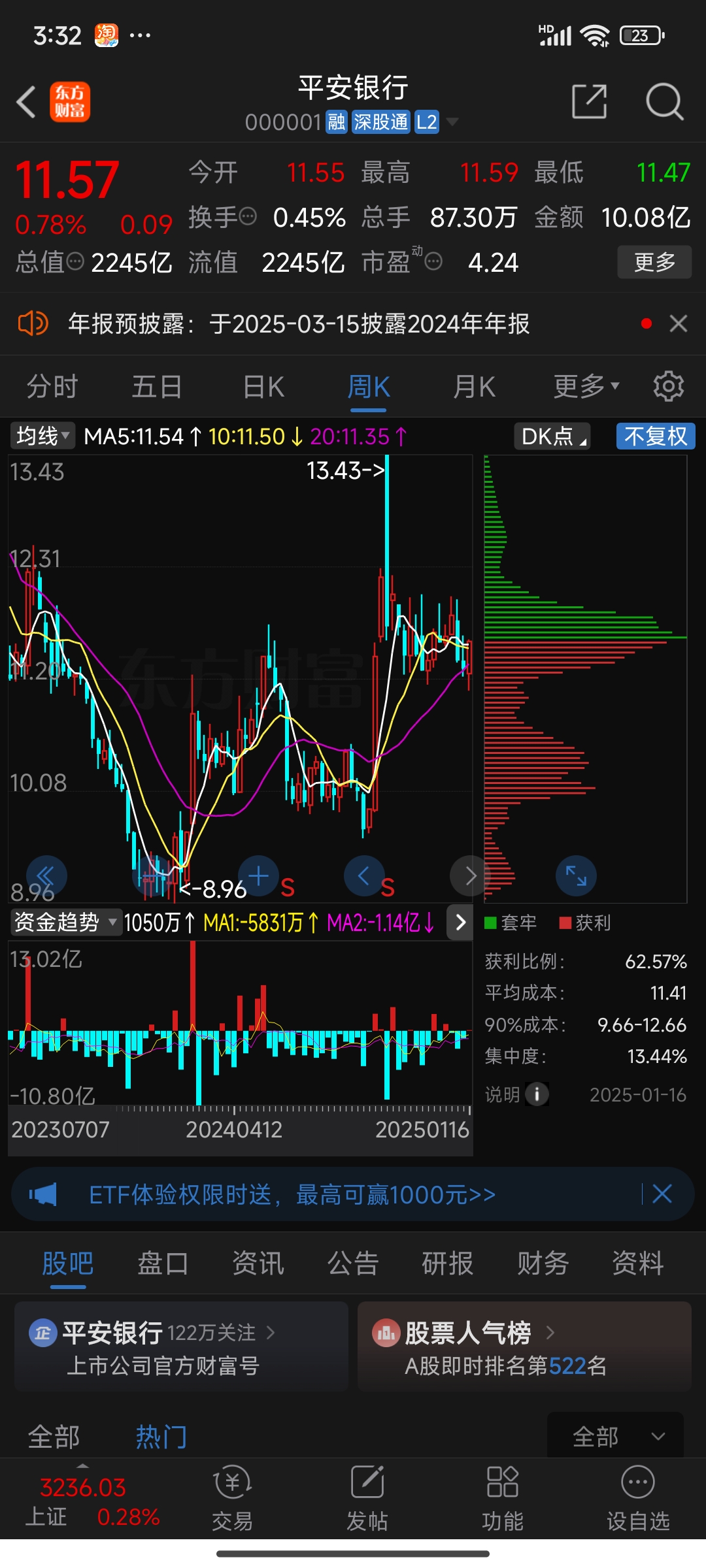Image resolution: width=706 pixels, height=1568 pixels.
Task: Open the chart settings gear icon
Action: [x=668, y=386]
